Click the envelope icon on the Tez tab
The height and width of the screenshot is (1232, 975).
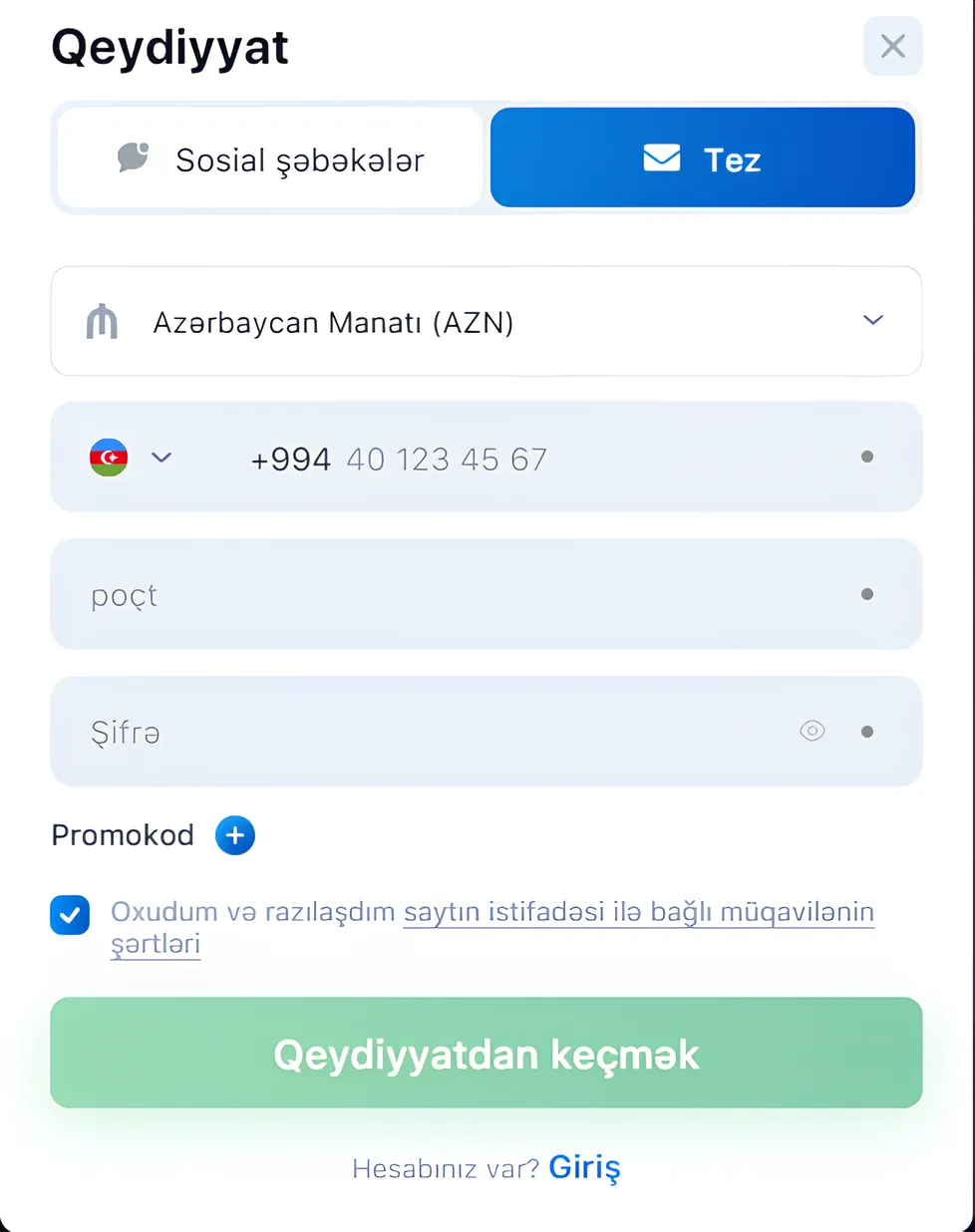662,157
